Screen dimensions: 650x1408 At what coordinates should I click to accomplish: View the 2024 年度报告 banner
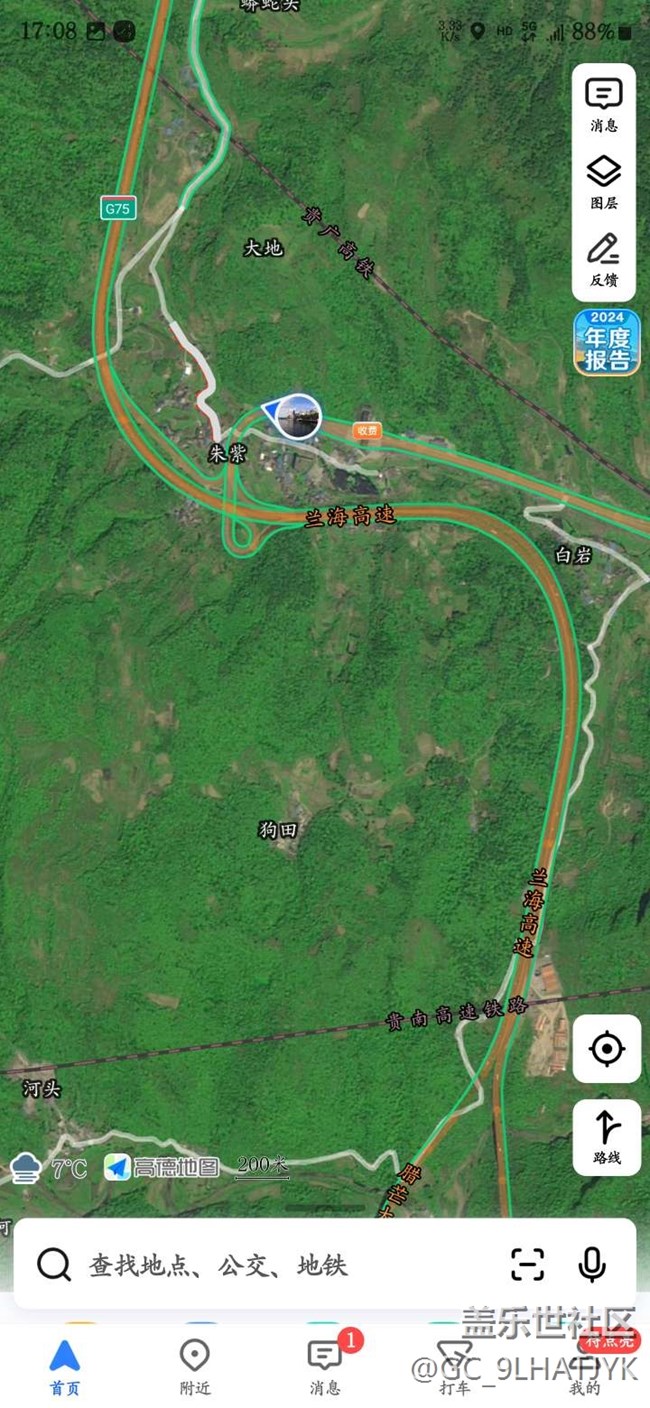coord(607,343)
